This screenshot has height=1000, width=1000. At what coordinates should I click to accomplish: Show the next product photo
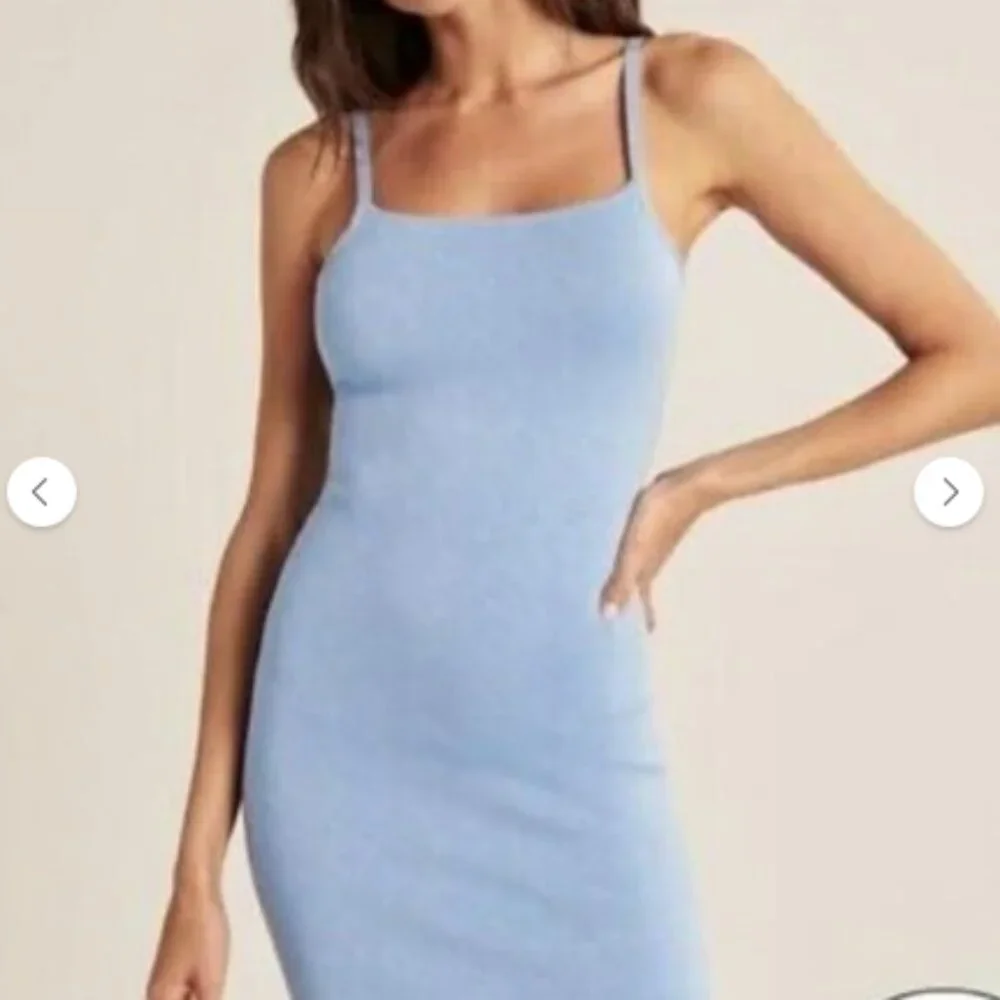pyautogui.click(x=948, y=492)
